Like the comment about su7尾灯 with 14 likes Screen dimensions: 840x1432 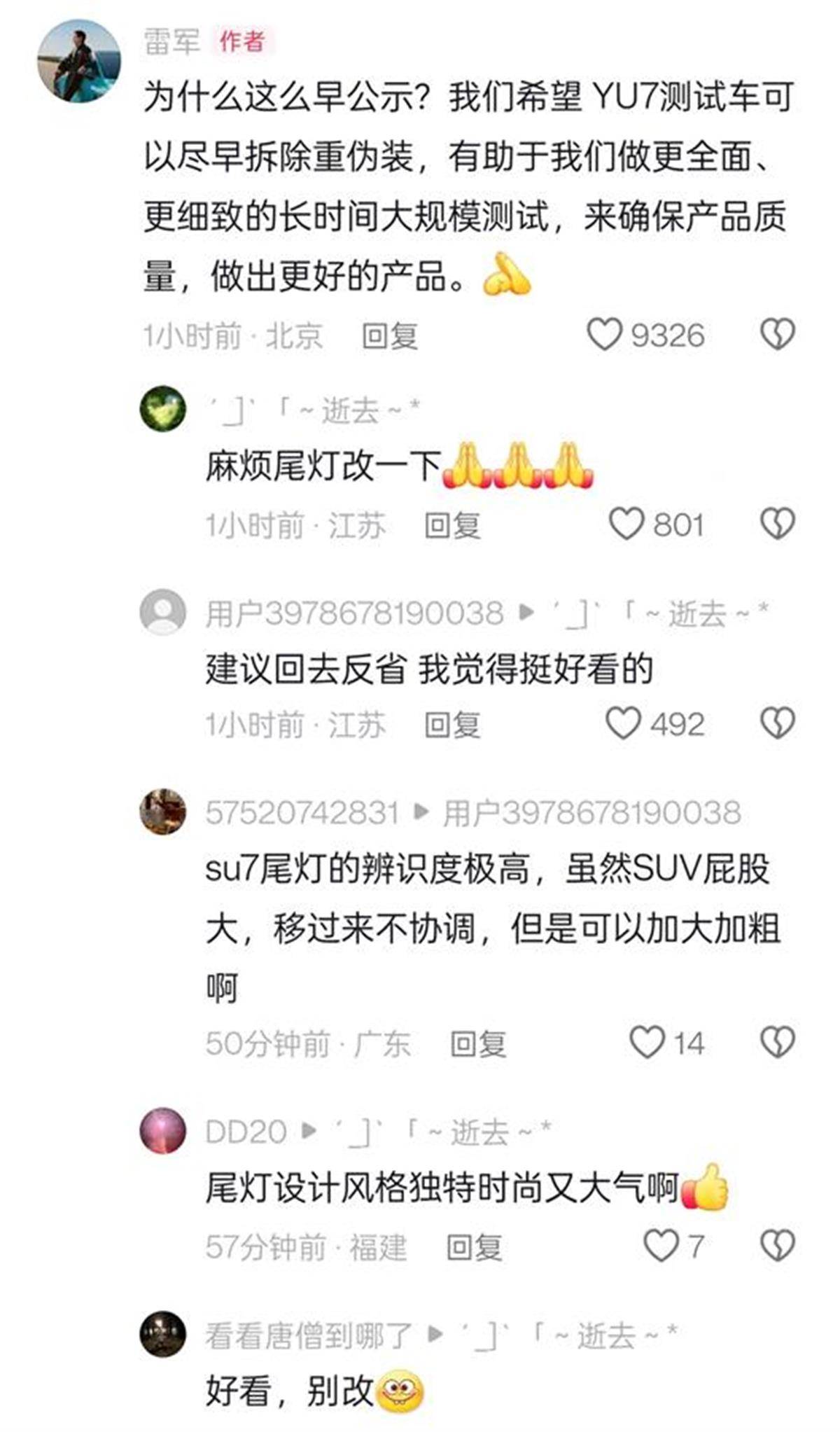(647, 1043)
